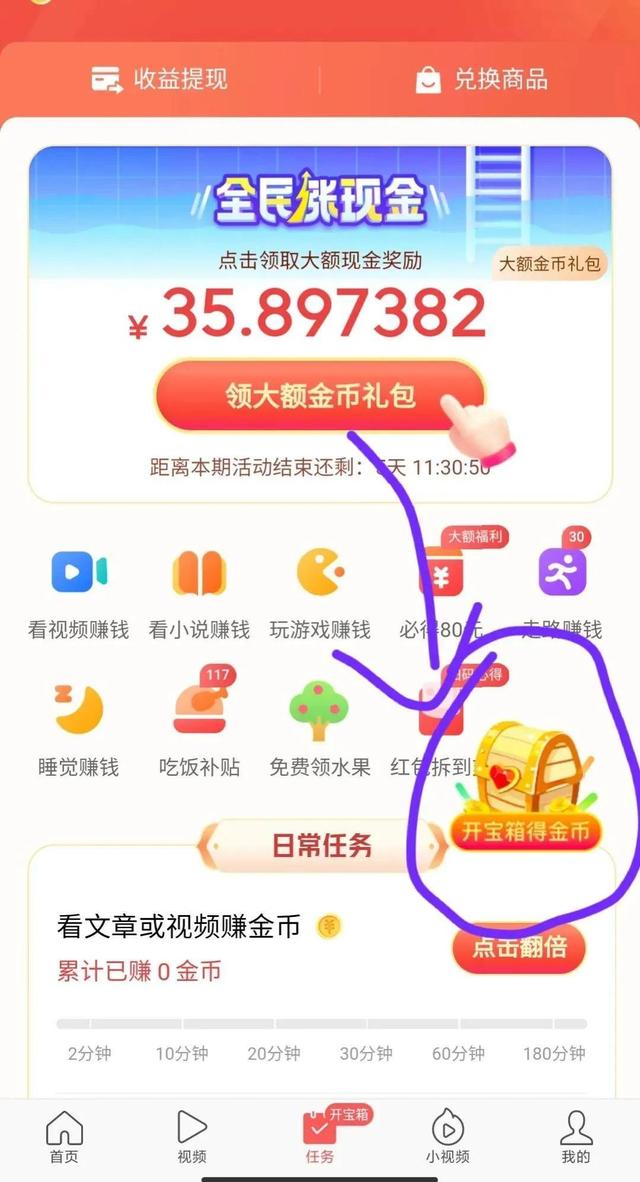Tap the 领大额金币礼包 button
The image size is (640, 1182).
319,396
